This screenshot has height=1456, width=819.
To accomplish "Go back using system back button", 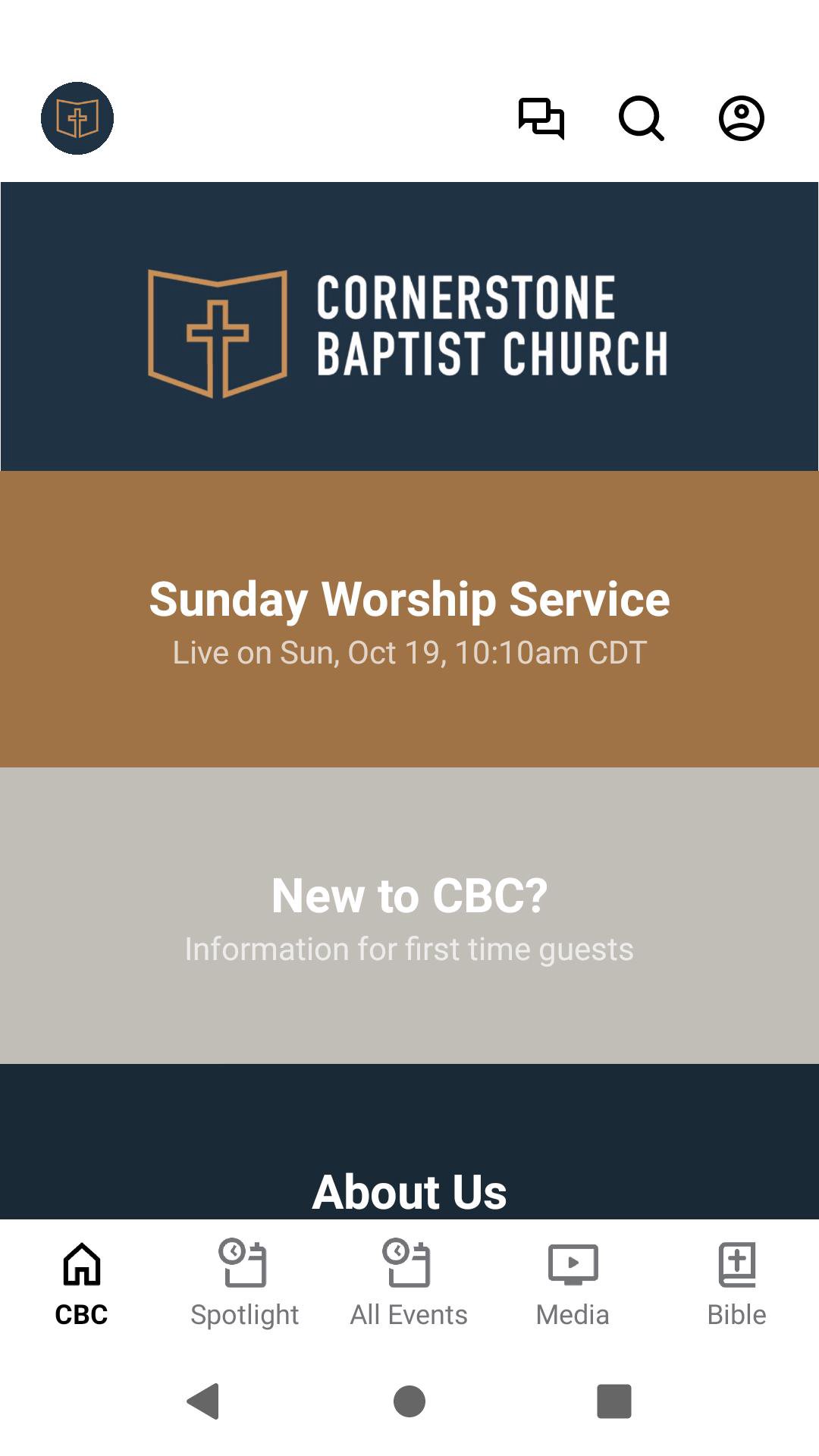I will coord(203,1401).
